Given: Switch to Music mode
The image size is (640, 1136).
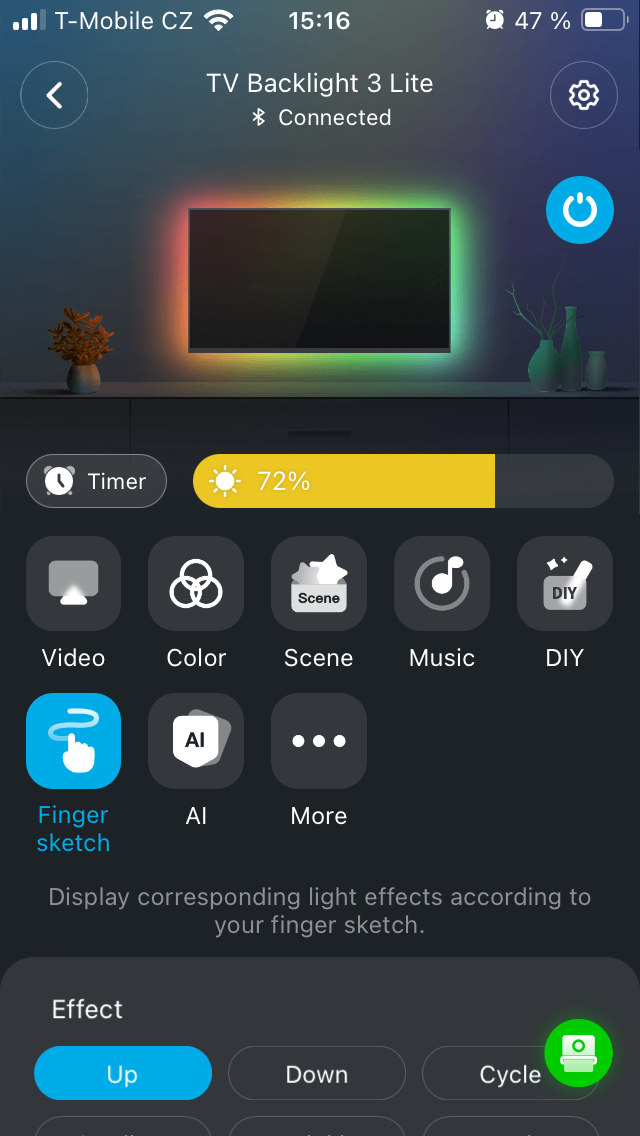Looking at the screenshot, I should [x=441, y=584].
